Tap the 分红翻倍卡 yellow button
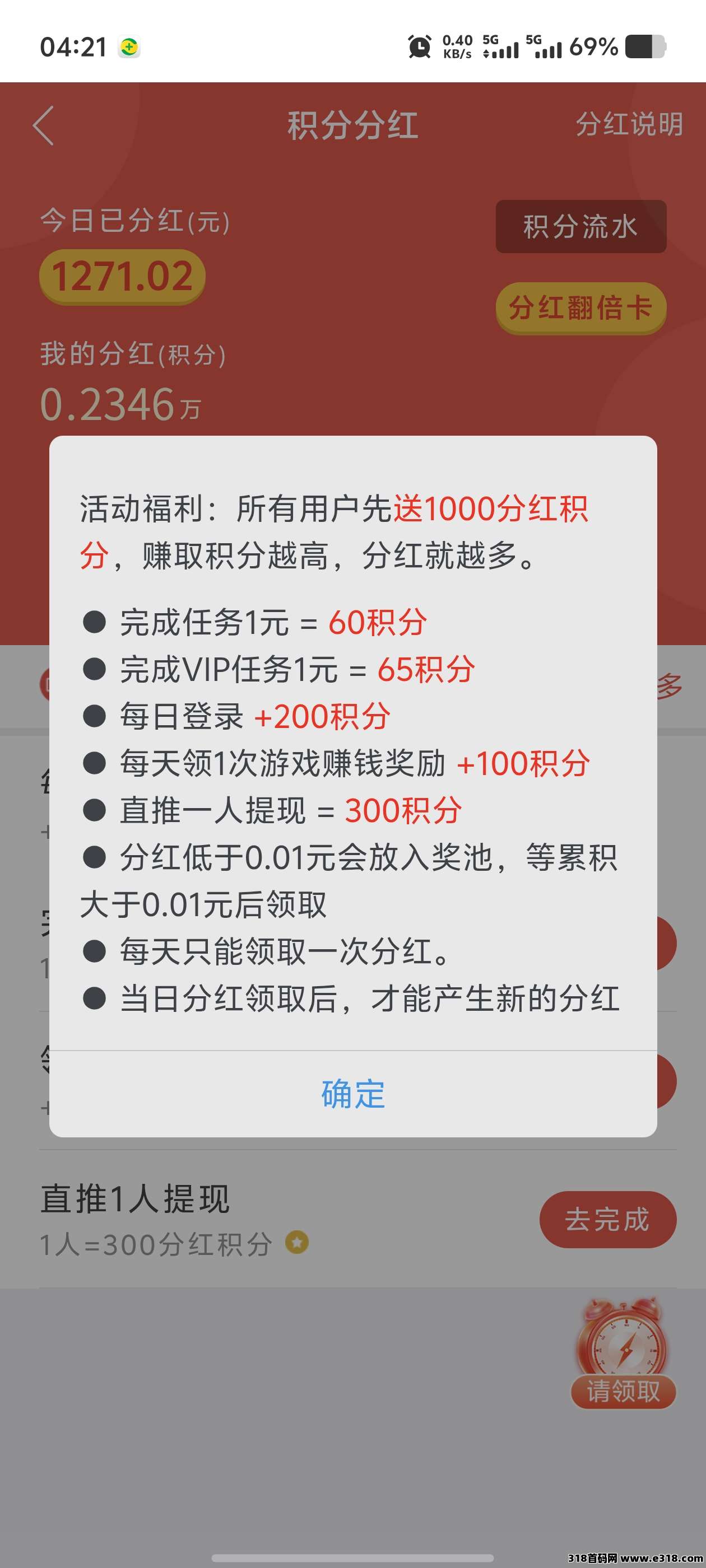706x1568 pixels. [x=579, y=308]
